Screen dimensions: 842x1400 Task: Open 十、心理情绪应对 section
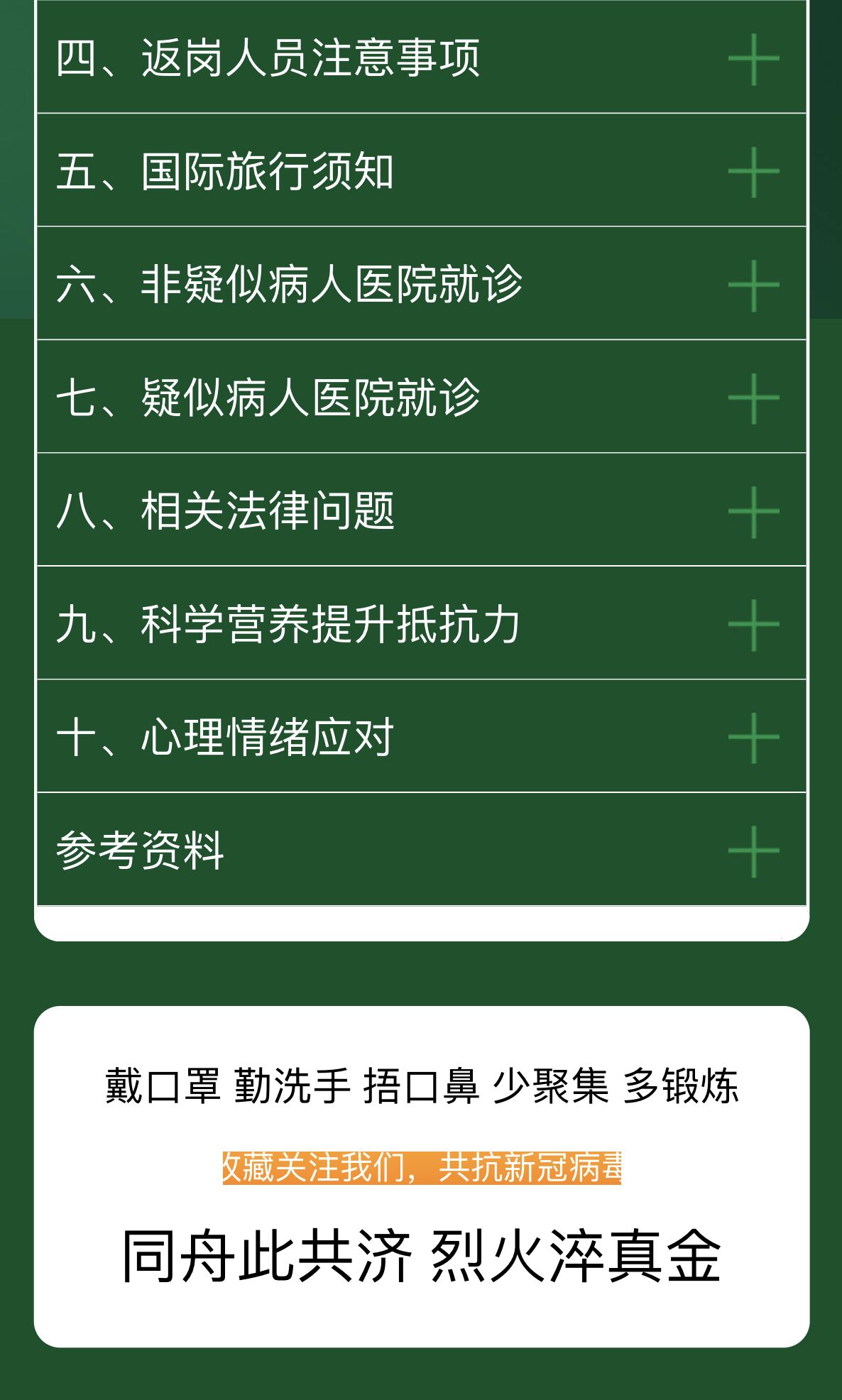pyautogui.click(x=753, y=738)
